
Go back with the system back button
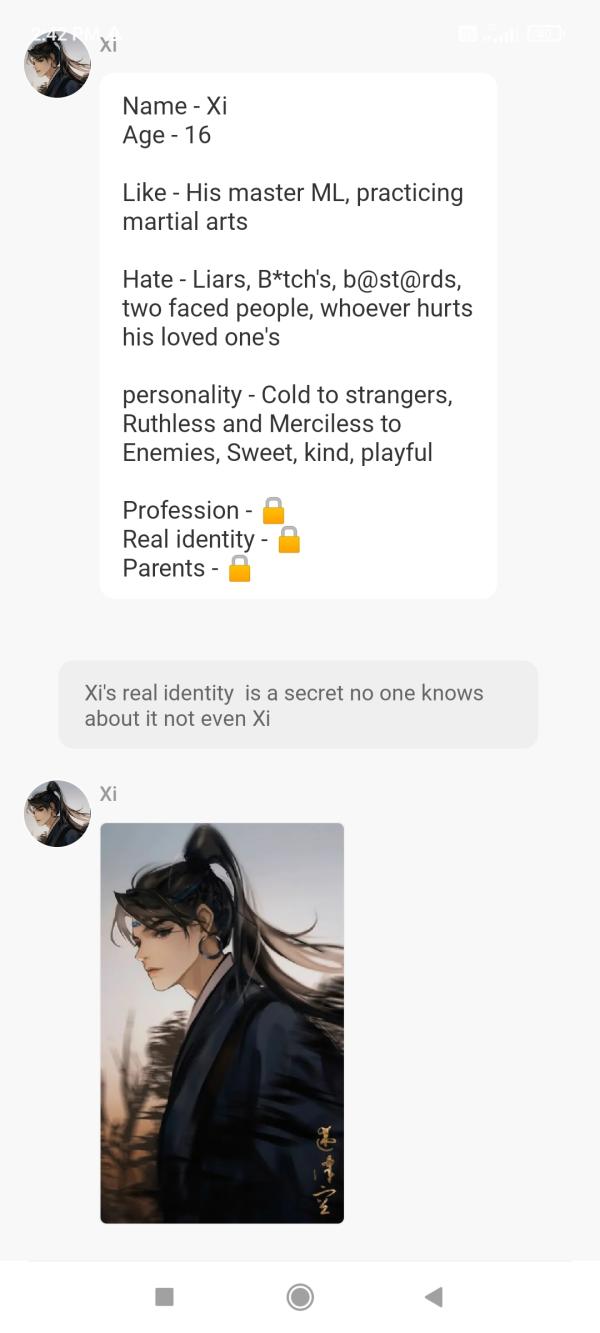pyautogui.click(x=433, y=1297)
